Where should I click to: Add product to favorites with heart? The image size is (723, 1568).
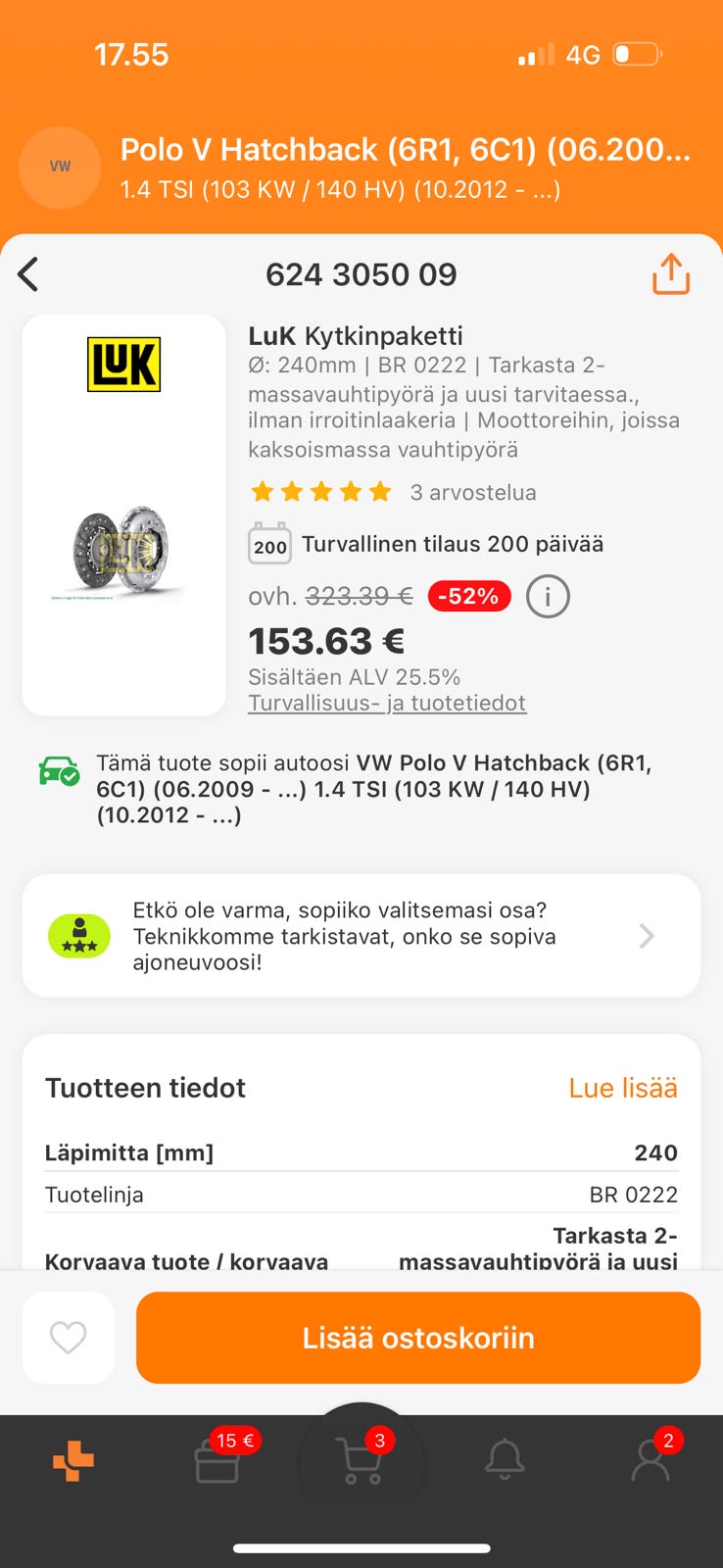point(69,1338)
